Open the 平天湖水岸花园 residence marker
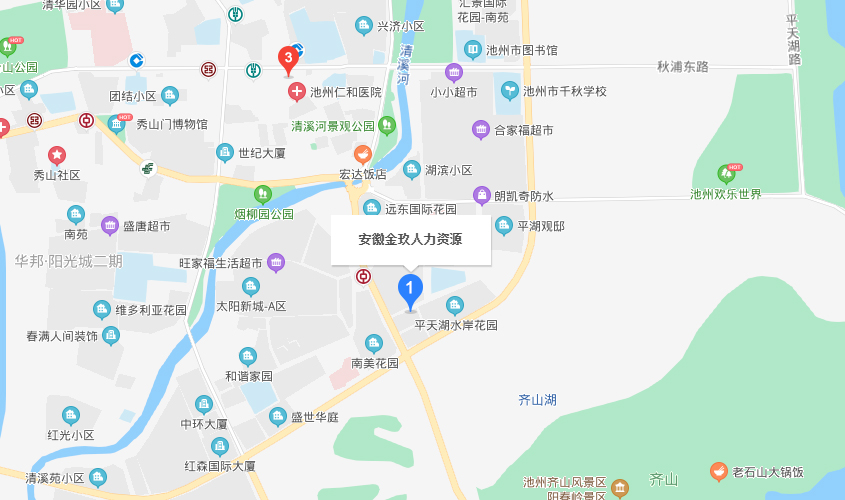 455,306
